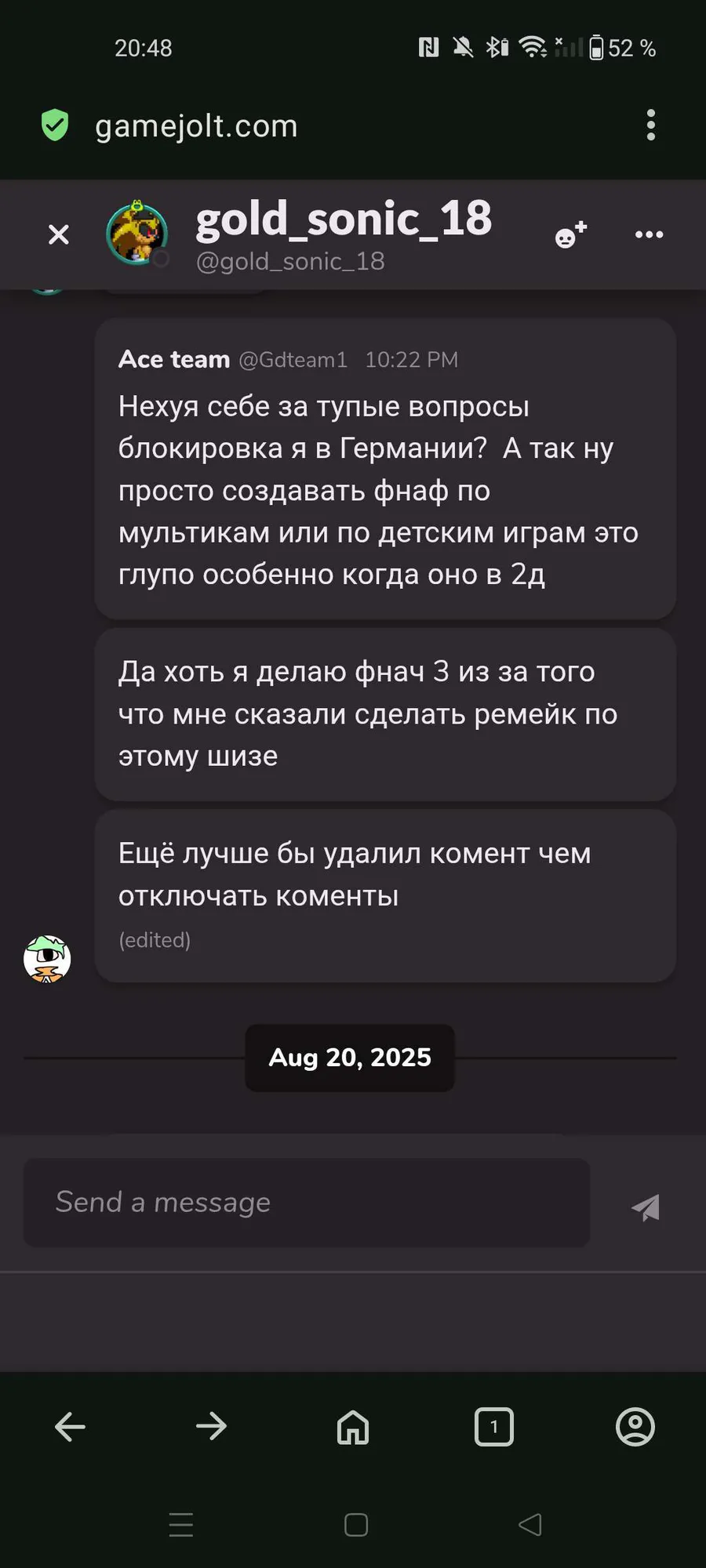Go back to the previous browser page
The height and width of the screenshot is (1568, 706).
(x=71, y=1427)
